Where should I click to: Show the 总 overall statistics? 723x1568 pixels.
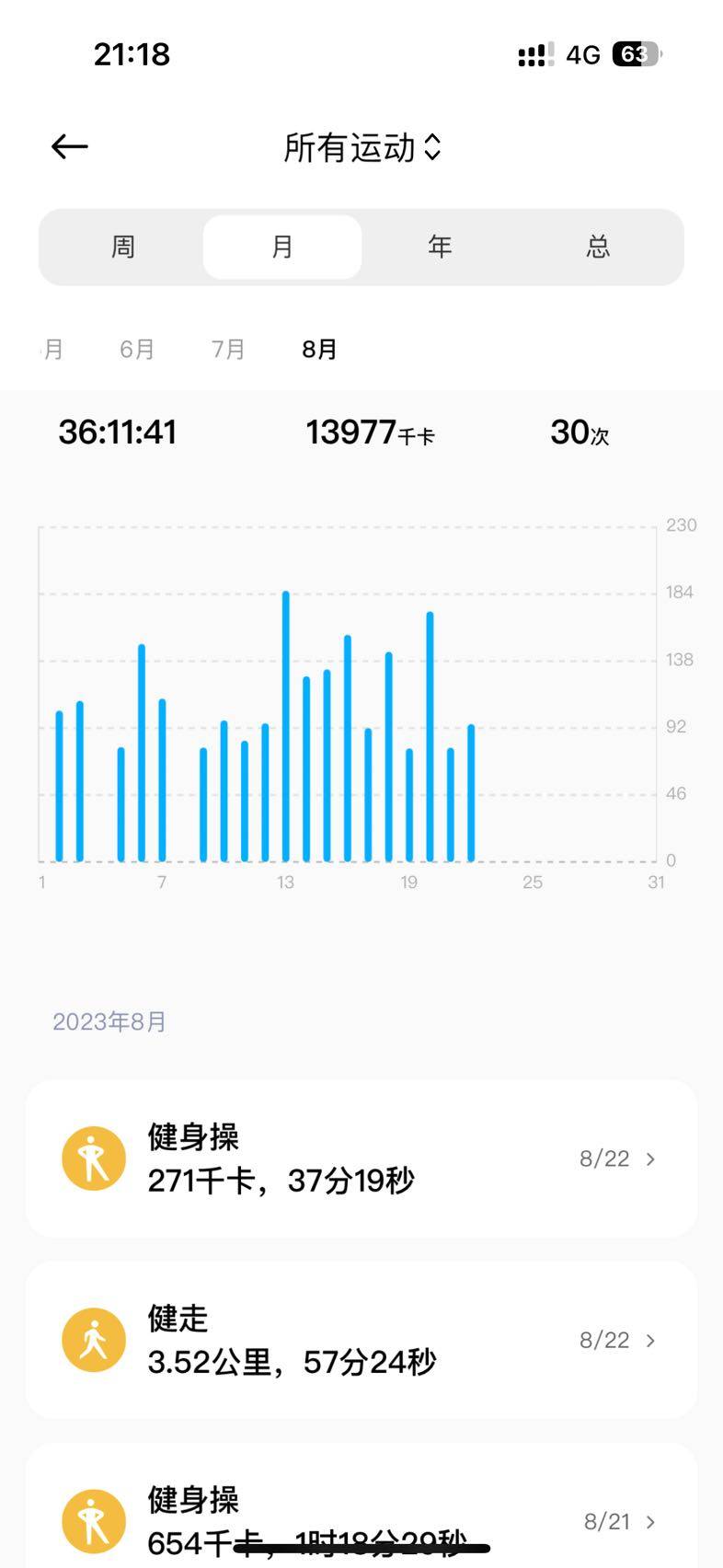pos(598,247)
